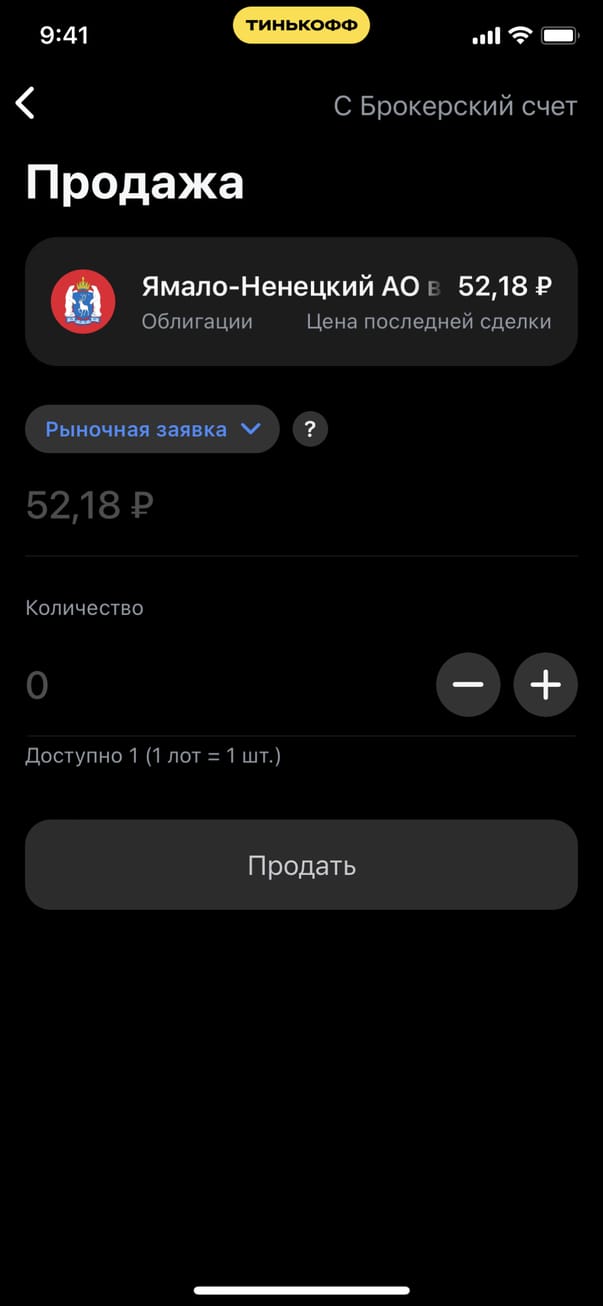This screenshot has width=603, height=1306.
Task: Tap the Продать sell button
Action: click(301, 865)
